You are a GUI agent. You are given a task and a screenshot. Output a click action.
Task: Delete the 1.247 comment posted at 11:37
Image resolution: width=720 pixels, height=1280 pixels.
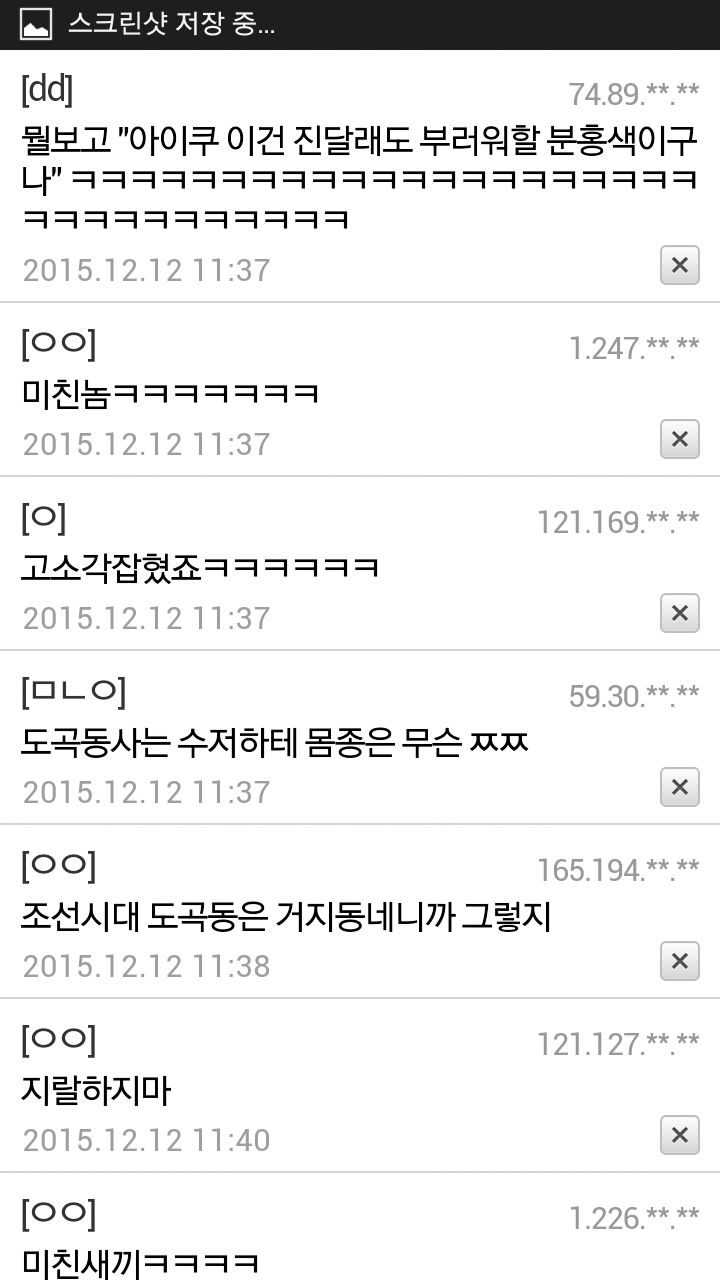pyautogui.click(x=680, y=439)
